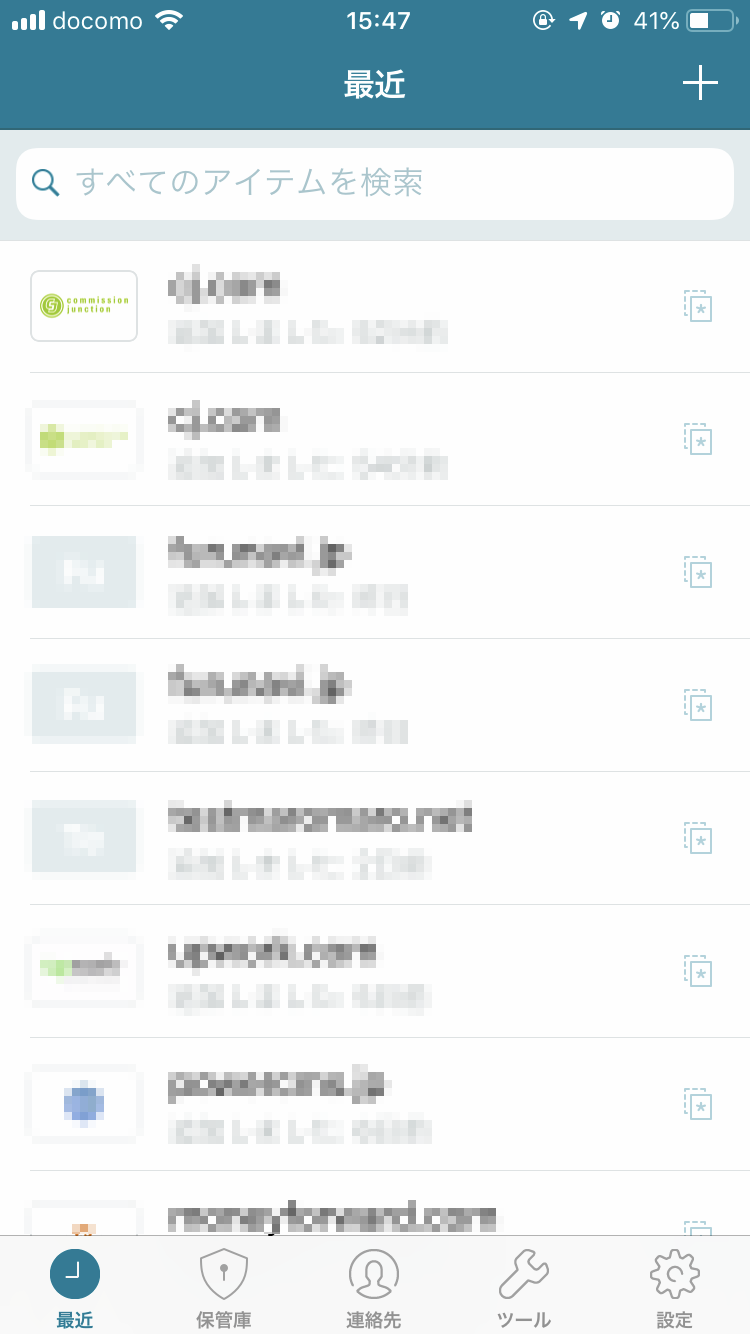Switch to the 保管庫 tab
750x1334 pixels.
point(224,1288)
